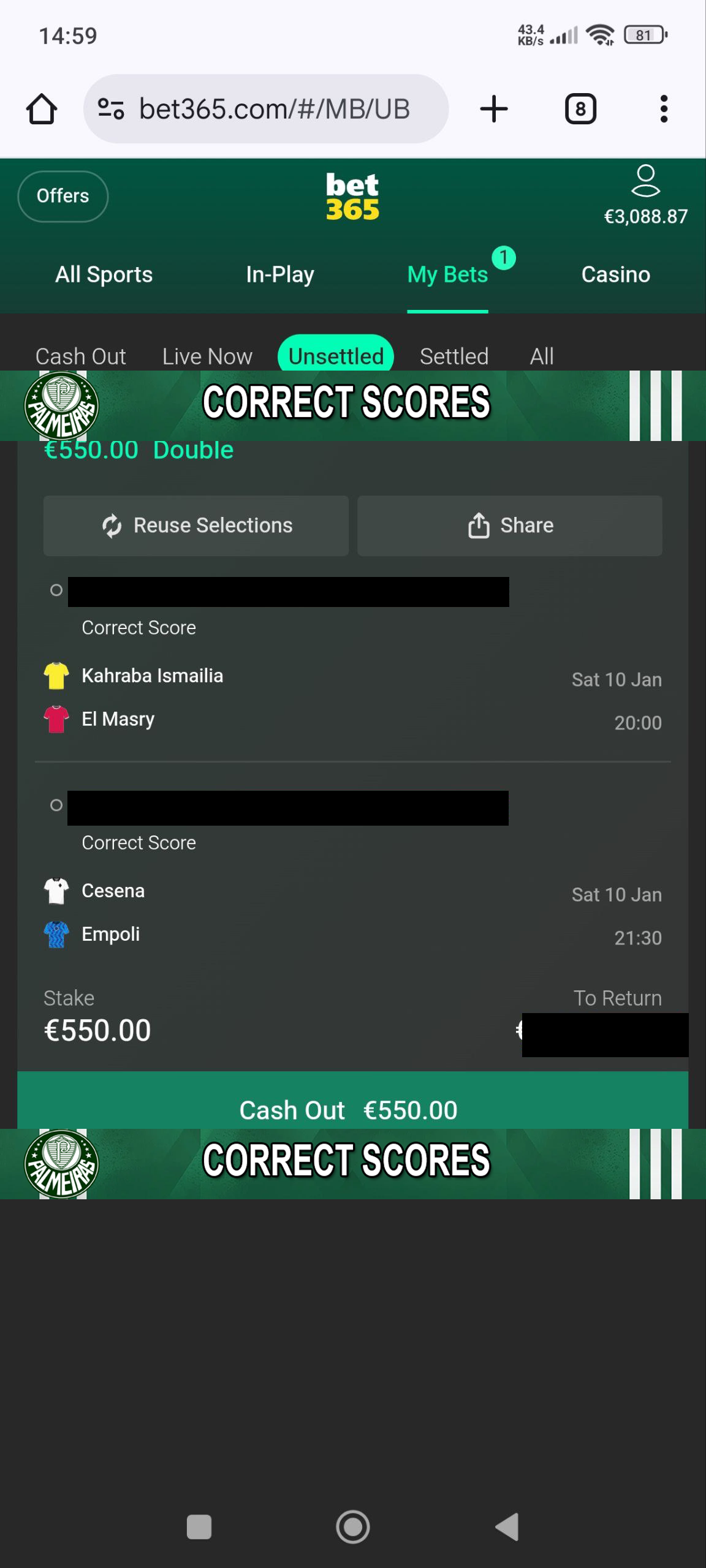Tap the Share icon on the bet slip
This screenshot has width=706, height=1568.
(480, 525)
